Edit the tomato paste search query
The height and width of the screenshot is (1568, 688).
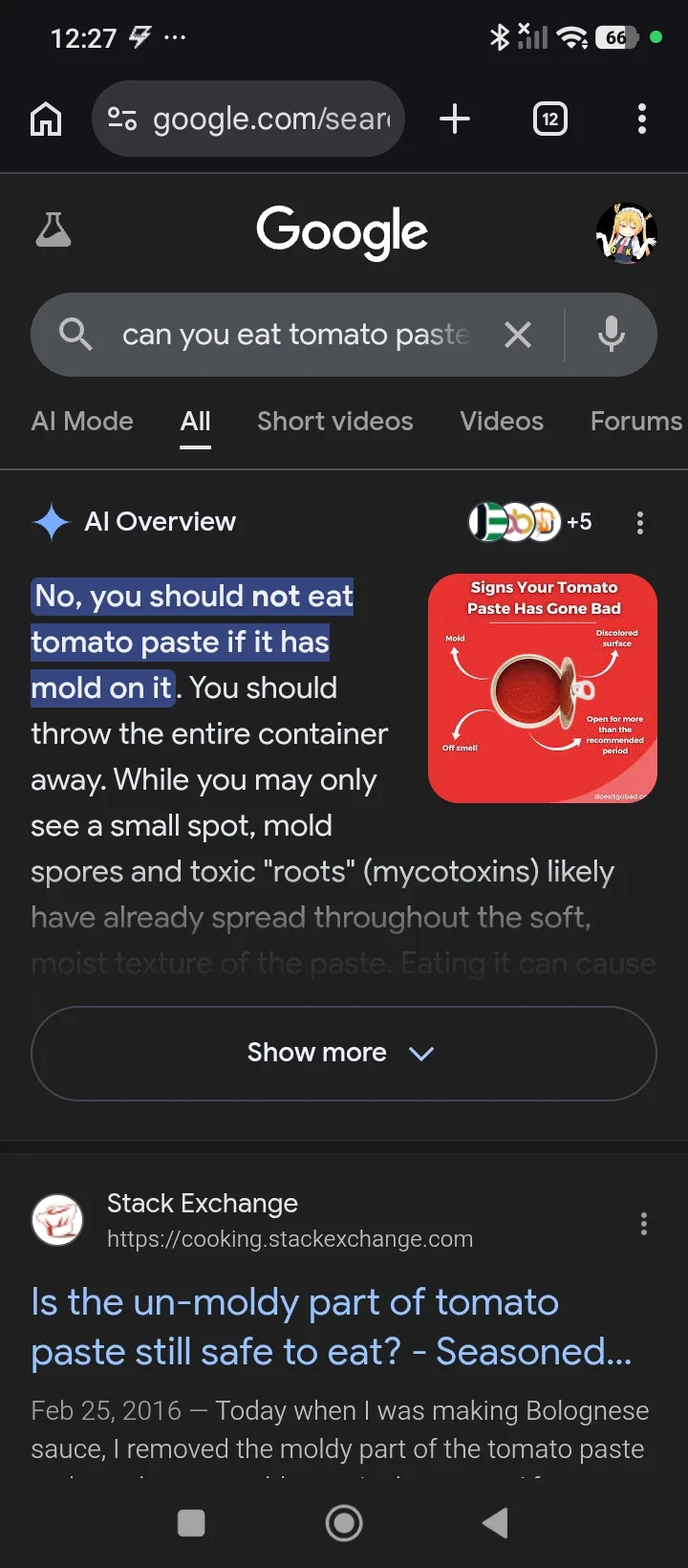click(294, 335)
